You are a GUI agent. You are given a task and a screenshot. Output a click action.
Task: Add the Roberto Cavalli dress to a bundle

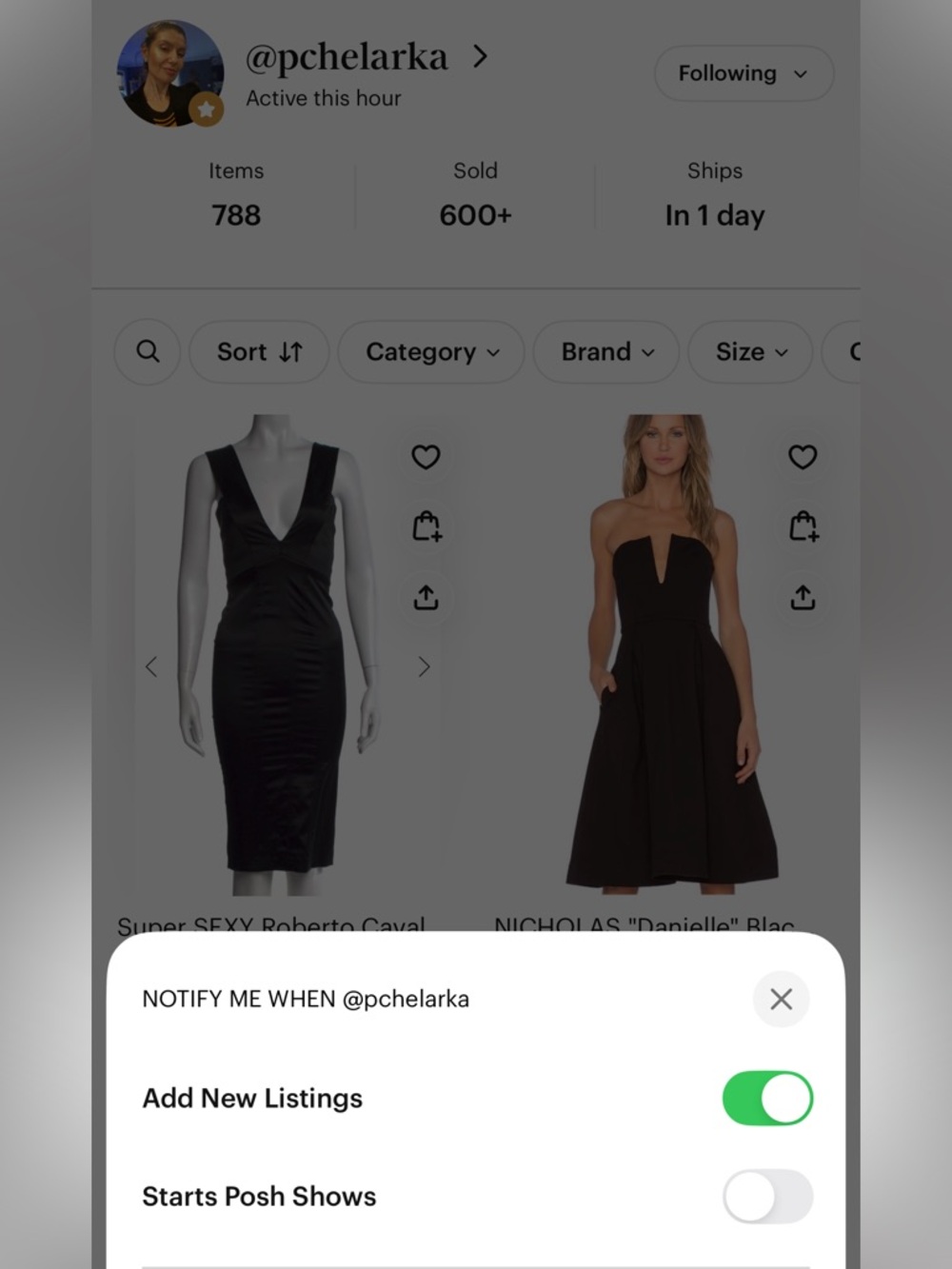coord(426,527)
